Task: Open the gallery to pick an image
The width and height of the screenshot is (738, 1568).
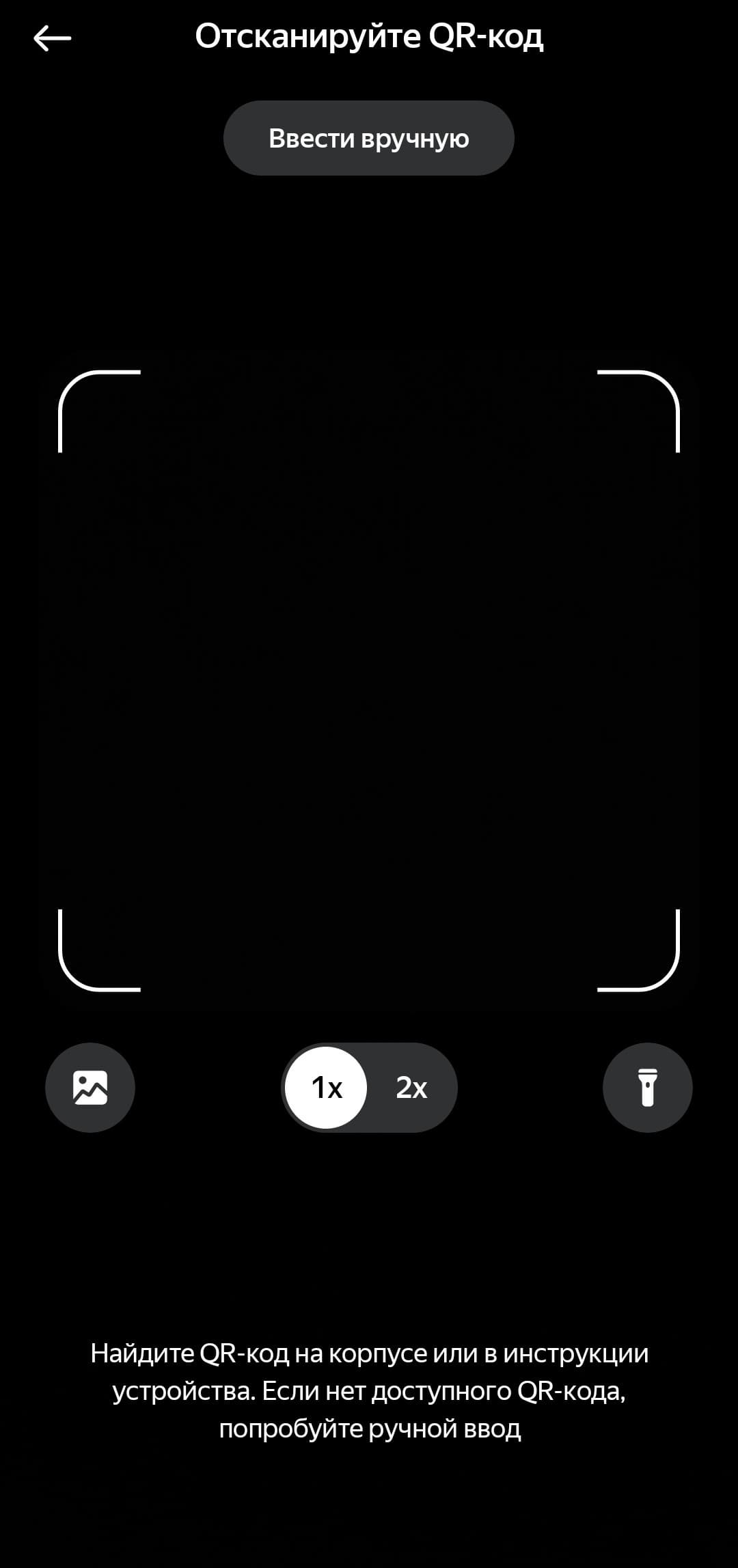Action: tap(90, 1087)
